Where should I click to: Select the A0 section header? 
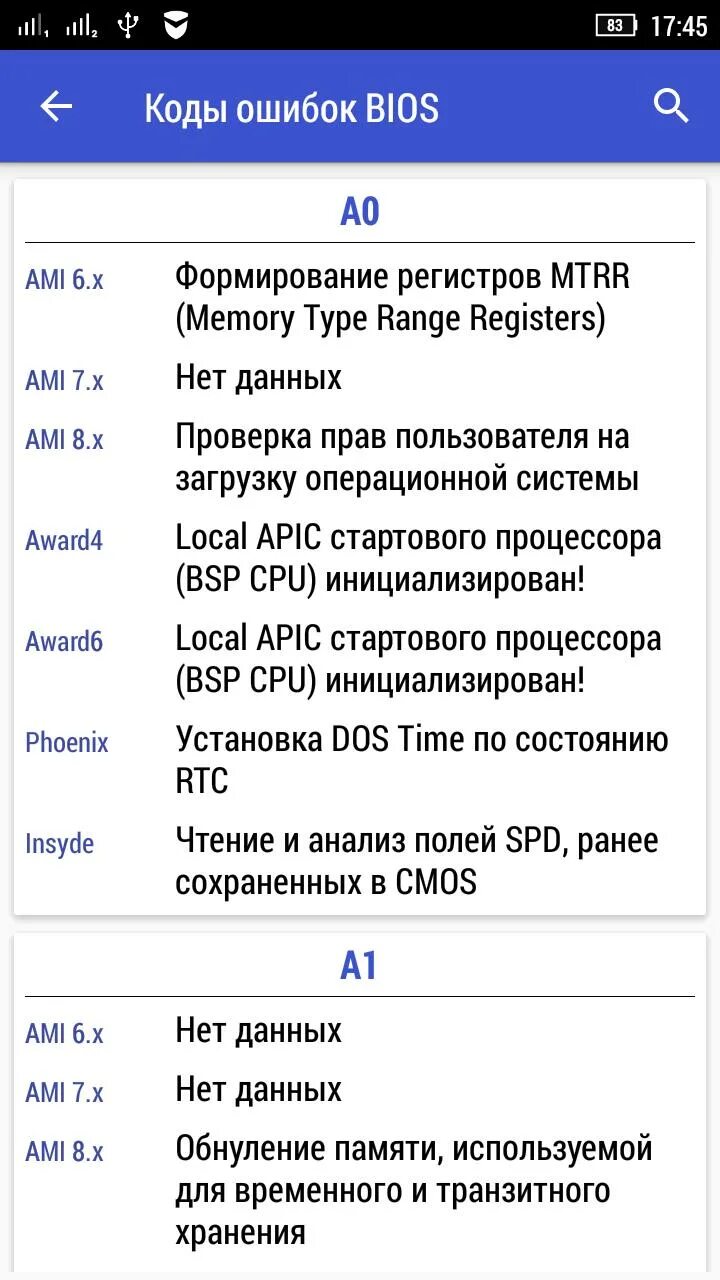[x=360, y=210]
